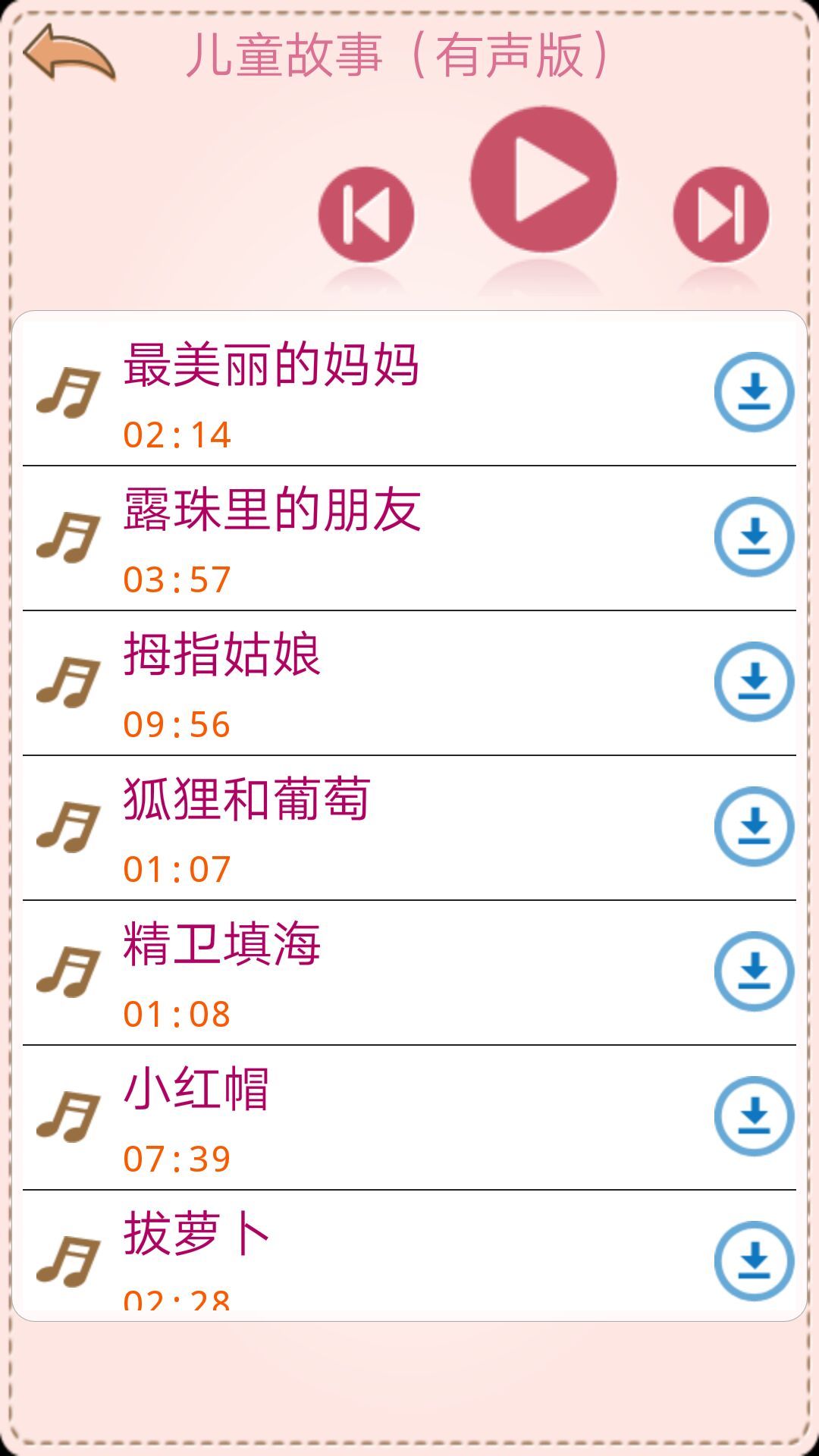Image resolution: width=819 pixels, height=1456 pixels.
Task: Download 小红帽
Action: coord(754,1116)
